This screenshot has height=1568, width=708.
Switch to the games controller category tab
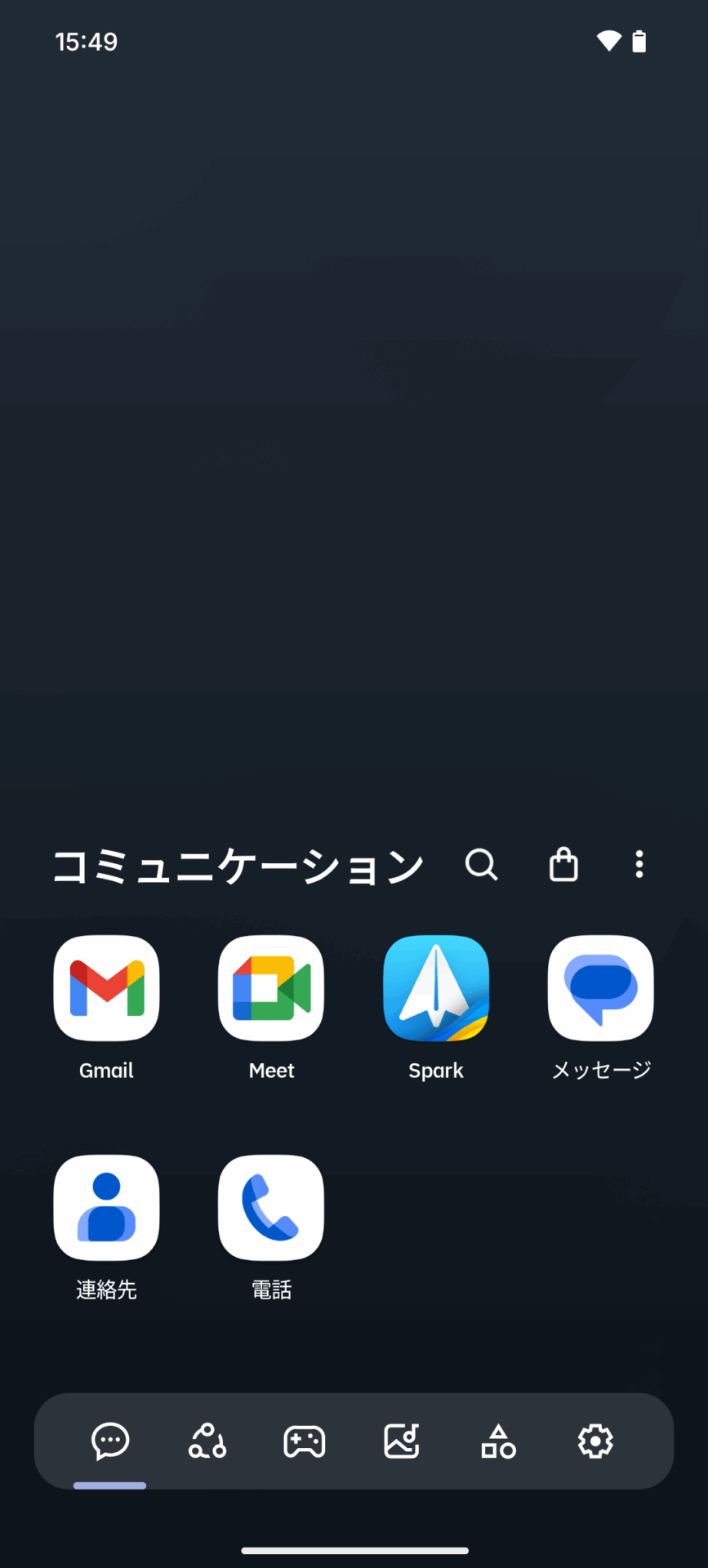305,1441
